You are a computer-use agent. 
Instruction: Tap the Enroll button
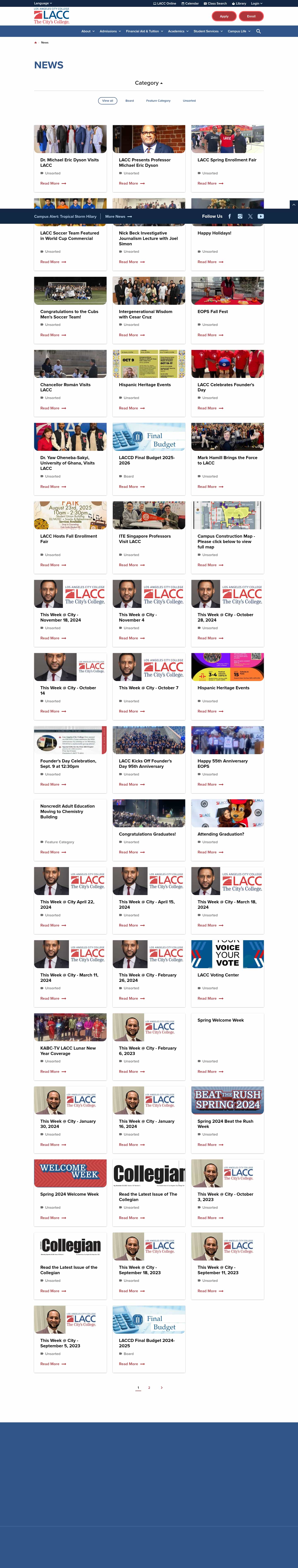(x=251, y=16)
